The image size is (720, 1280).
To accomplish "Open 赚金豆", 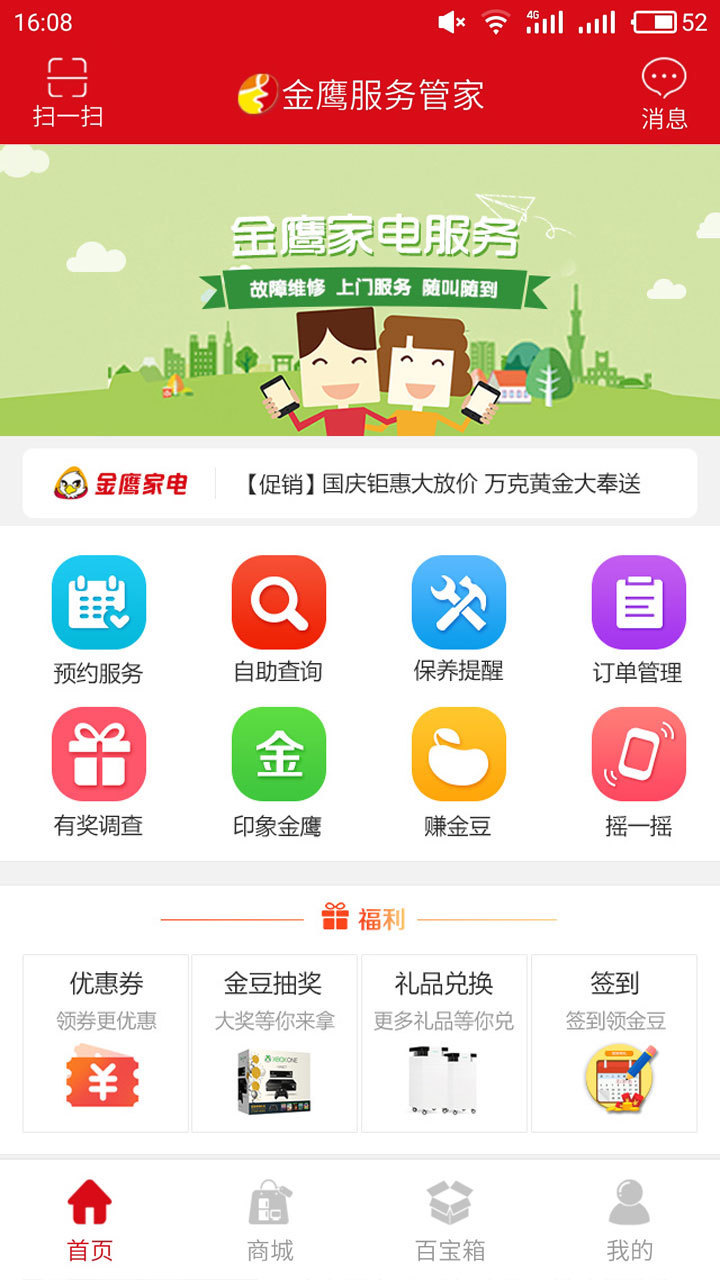I will (458, 772).
